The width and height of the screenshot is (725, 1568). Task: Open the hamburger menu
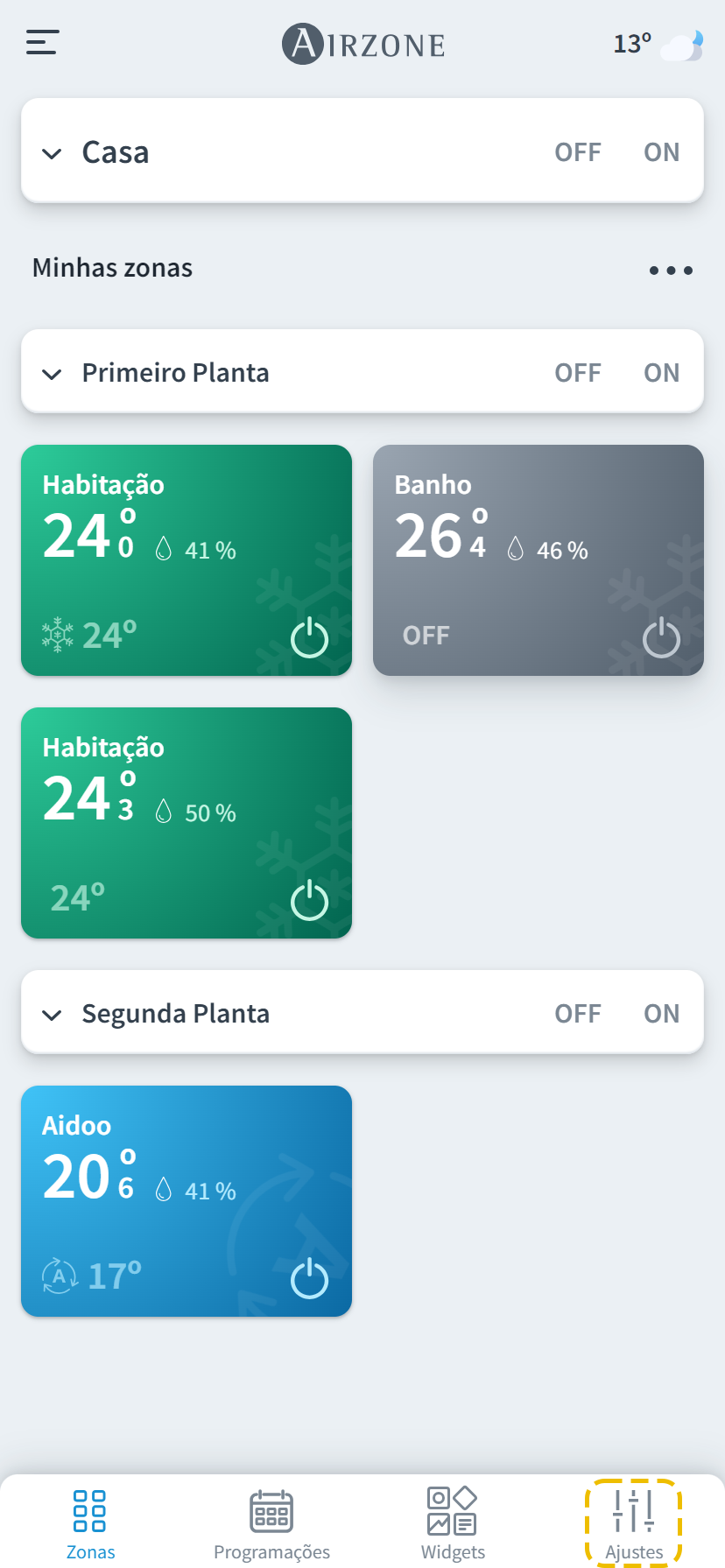pyautogui.click(x=42, y=42)
